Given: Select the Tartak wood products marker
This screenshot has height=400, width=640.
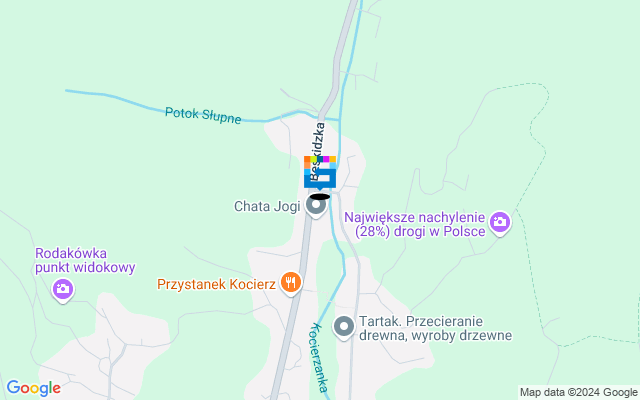Looking at the screenshot, I should click(x=344, y=326).
